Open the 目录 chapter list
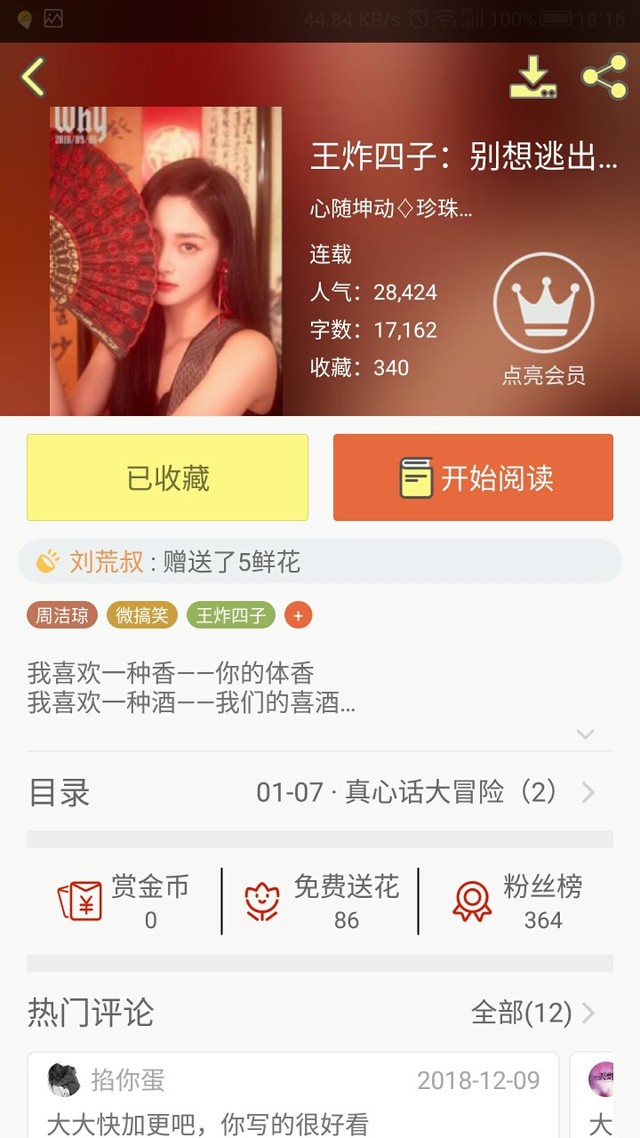640x1138 pixels. point(320,793)
